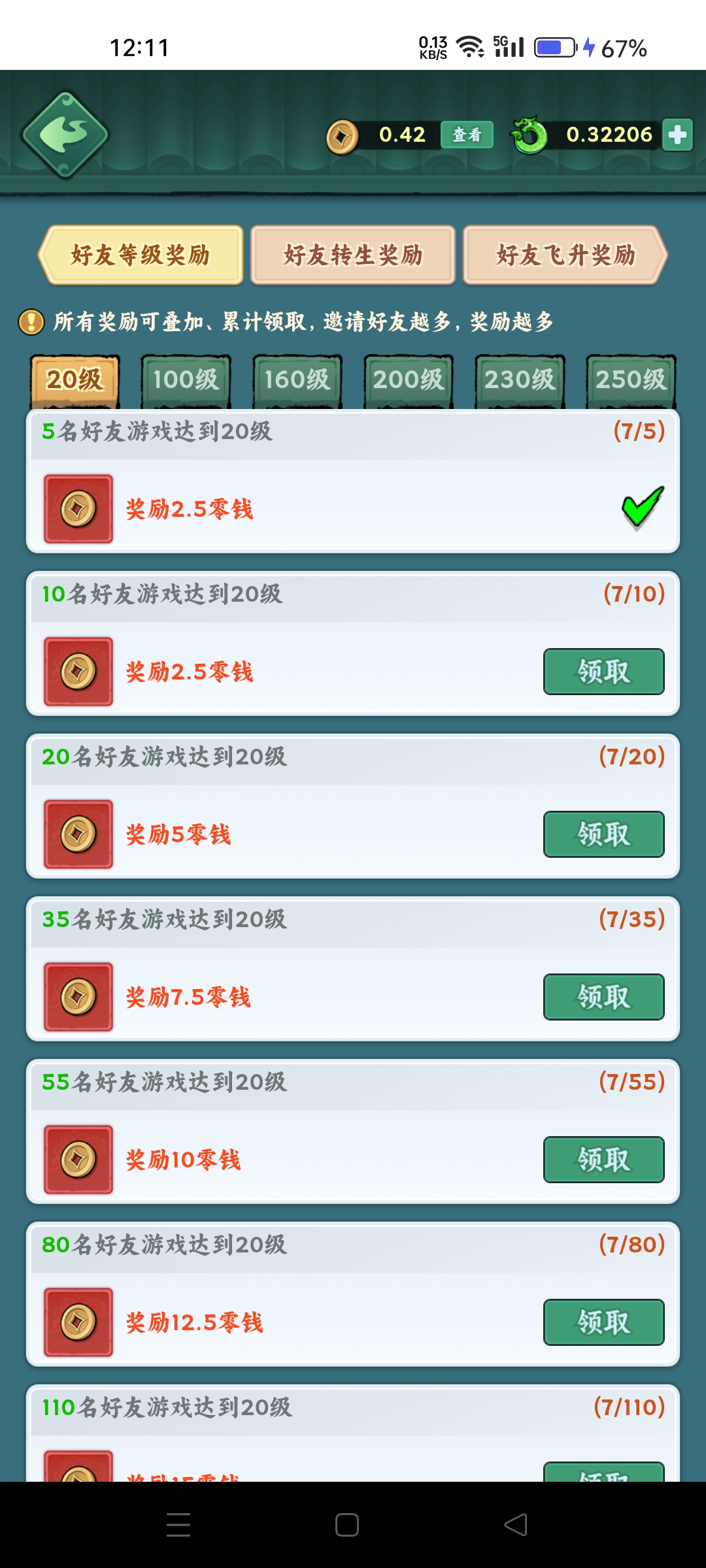This screenshot has width=706, height=1568.
Task: Select the 200级 level tab
Action: [409, 380]
